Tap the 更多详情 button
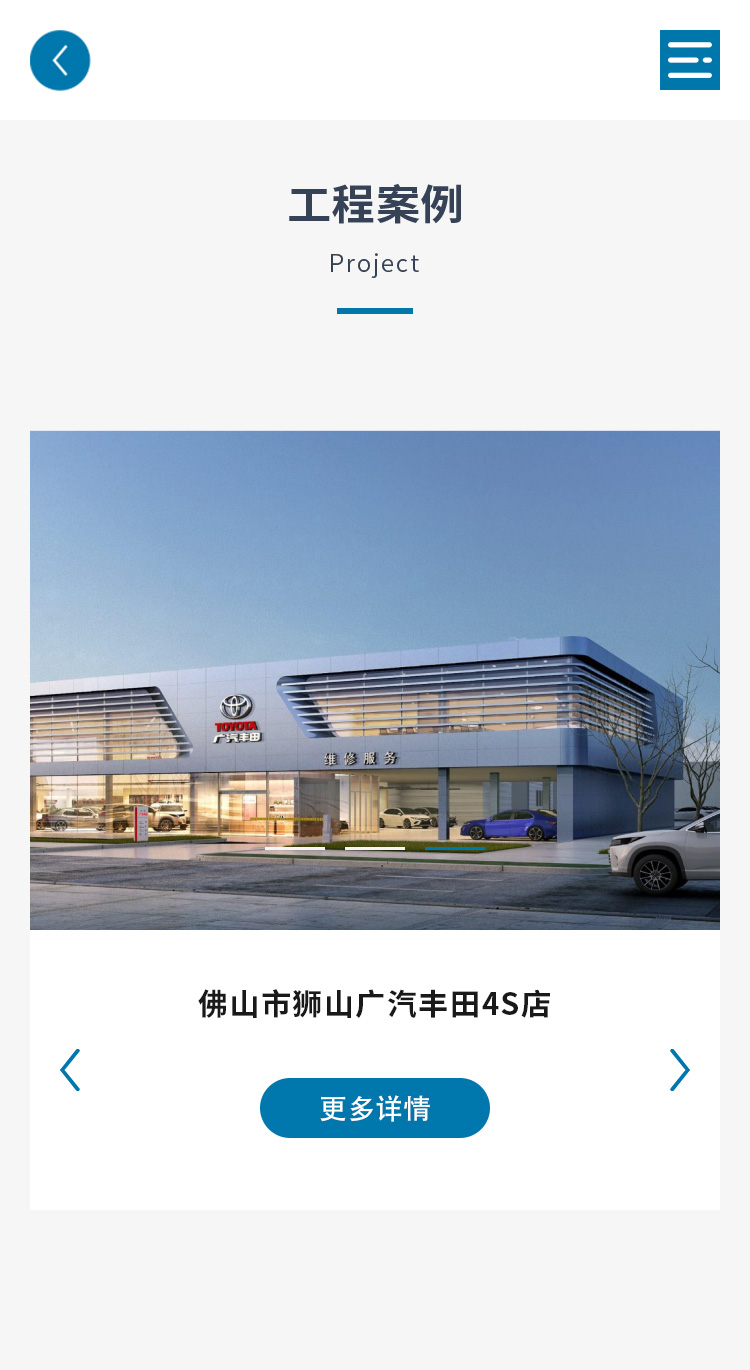The width and height of the screenshot is (750, 1370). (x=375, y=1108)
